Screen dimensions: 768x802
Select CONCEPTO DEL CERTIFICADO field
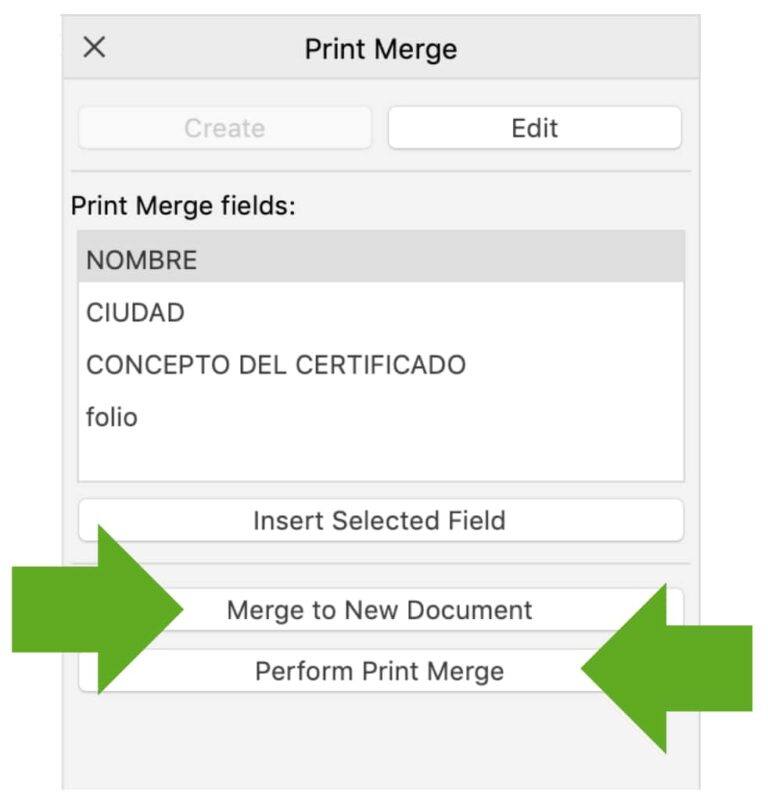tap(380, 365)
